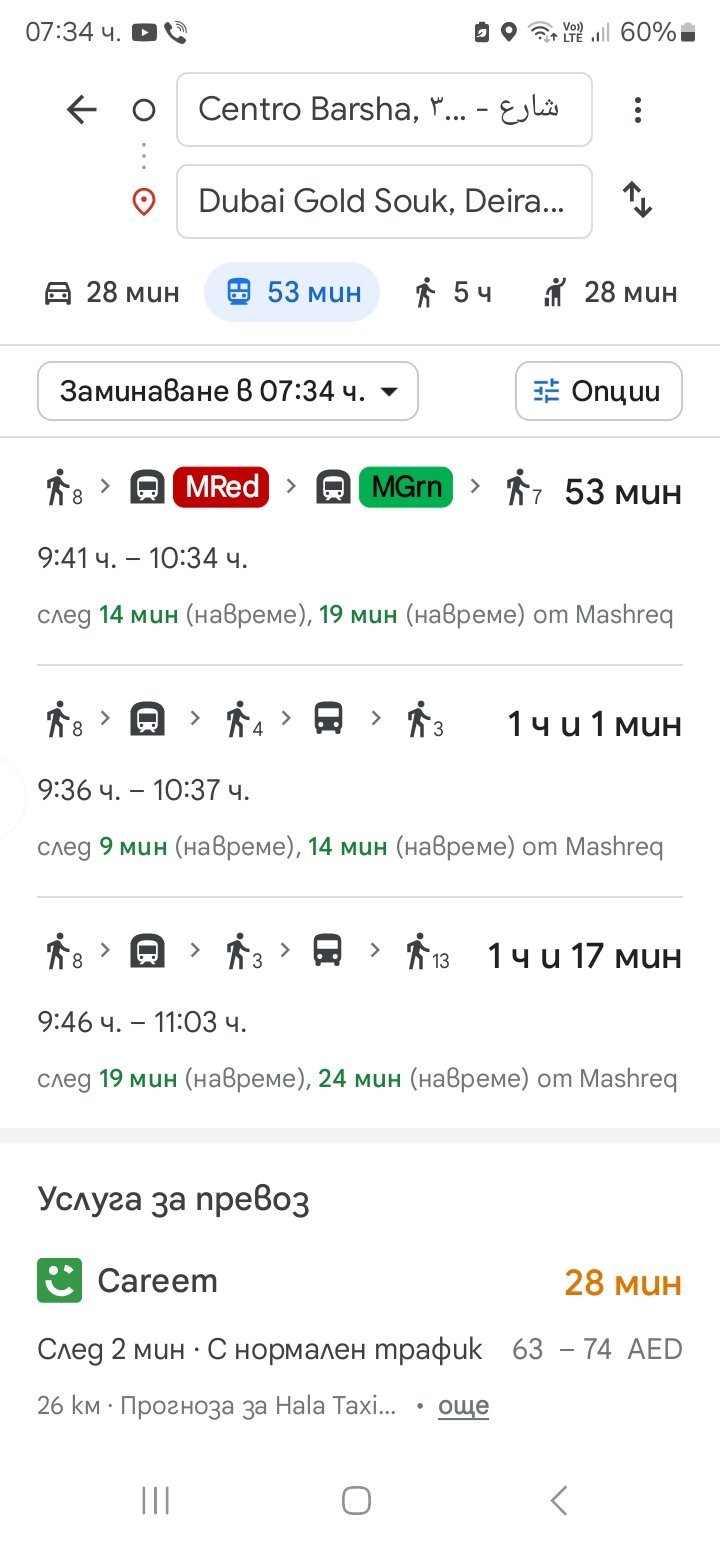
Task: Go back using the arrow icon
Action: pyautogui.click(x=81, y=110)
